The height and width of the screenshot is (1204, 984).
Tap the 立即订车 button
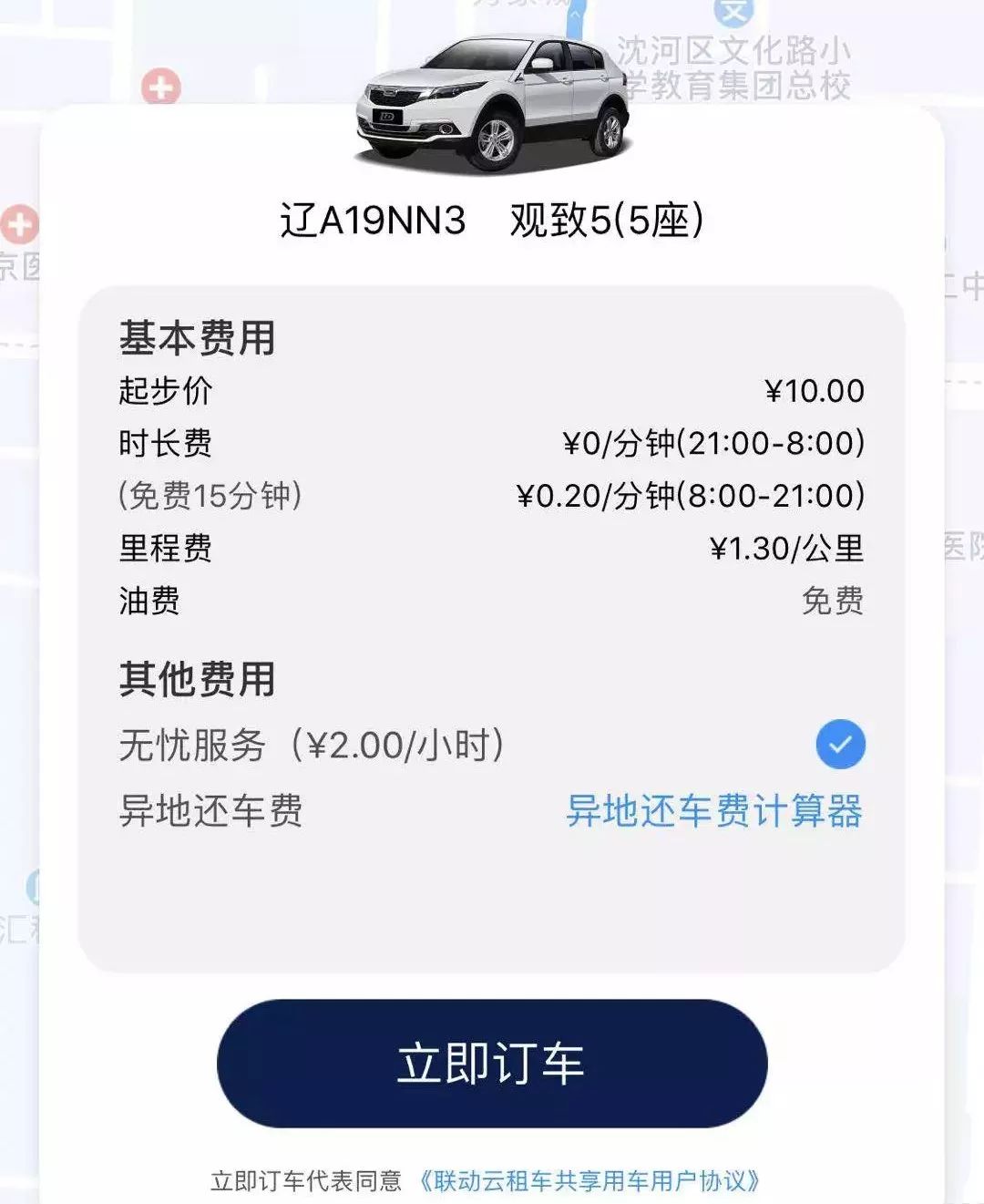click(492, 1060)
